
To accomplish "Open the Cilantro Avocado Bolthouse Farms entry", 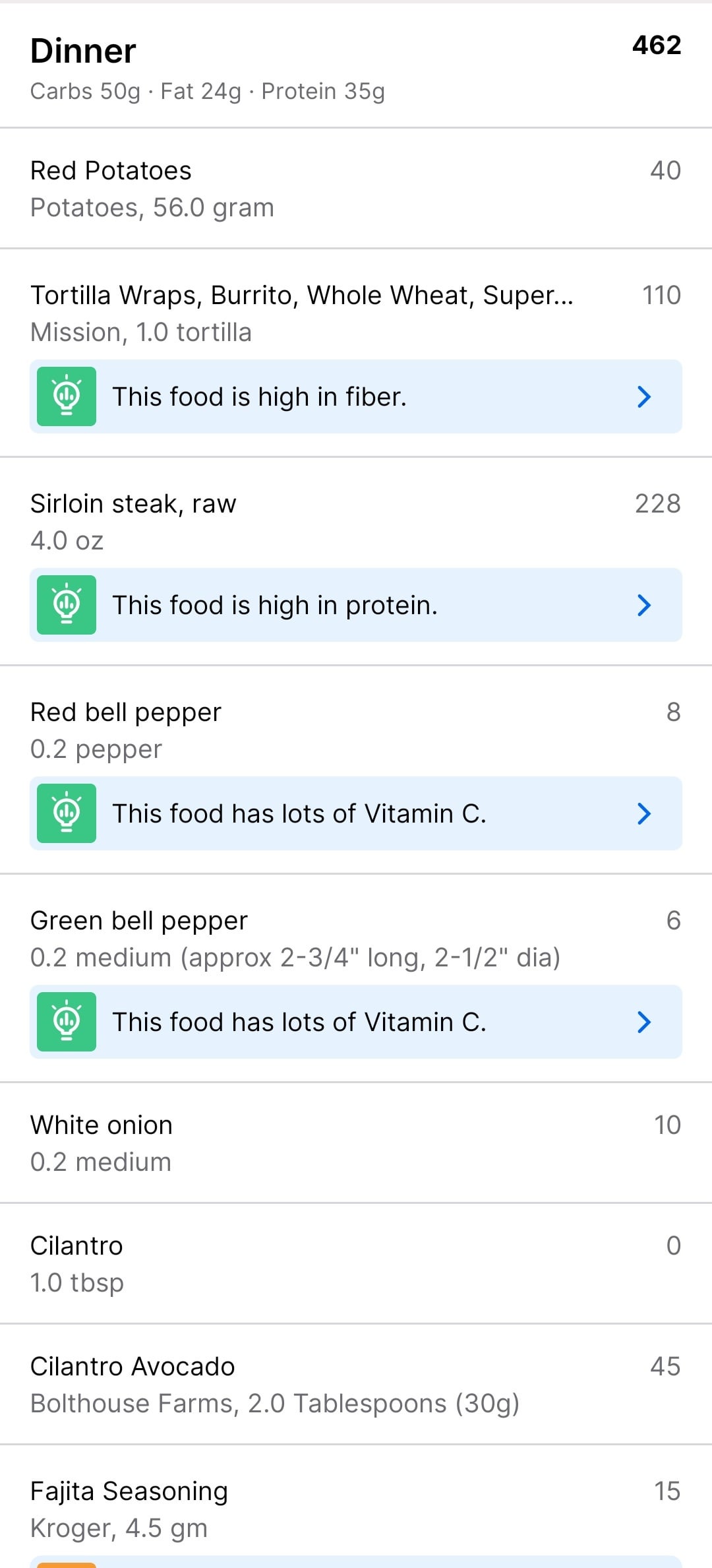I will coord(356,1385).
